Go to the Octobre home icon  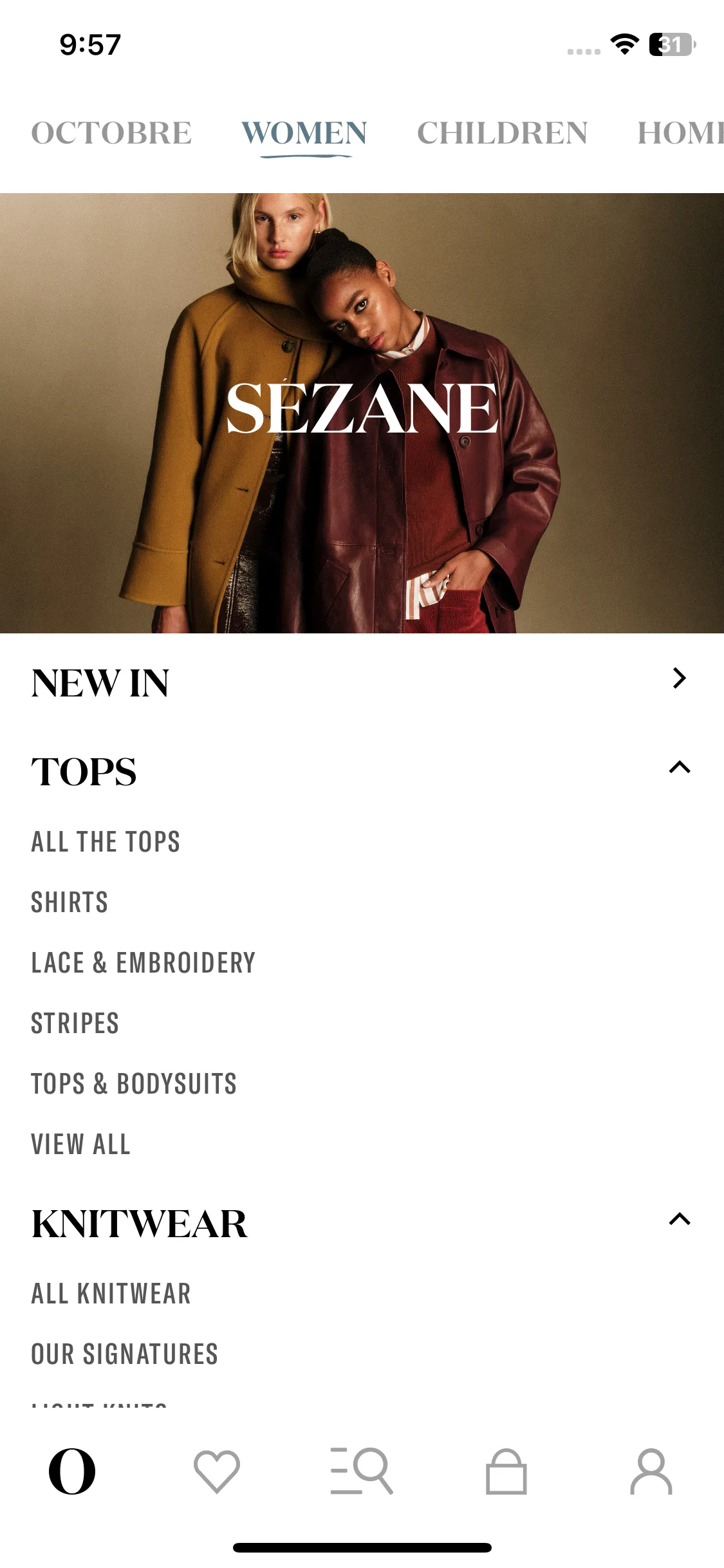click(72, 1471)
